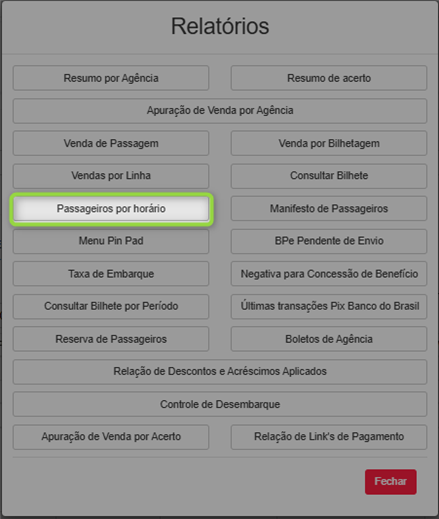Viewport: 439px width, 519px height.
Task: Select BPe Pendente de Envio
Action: click(x=329, y=241)
